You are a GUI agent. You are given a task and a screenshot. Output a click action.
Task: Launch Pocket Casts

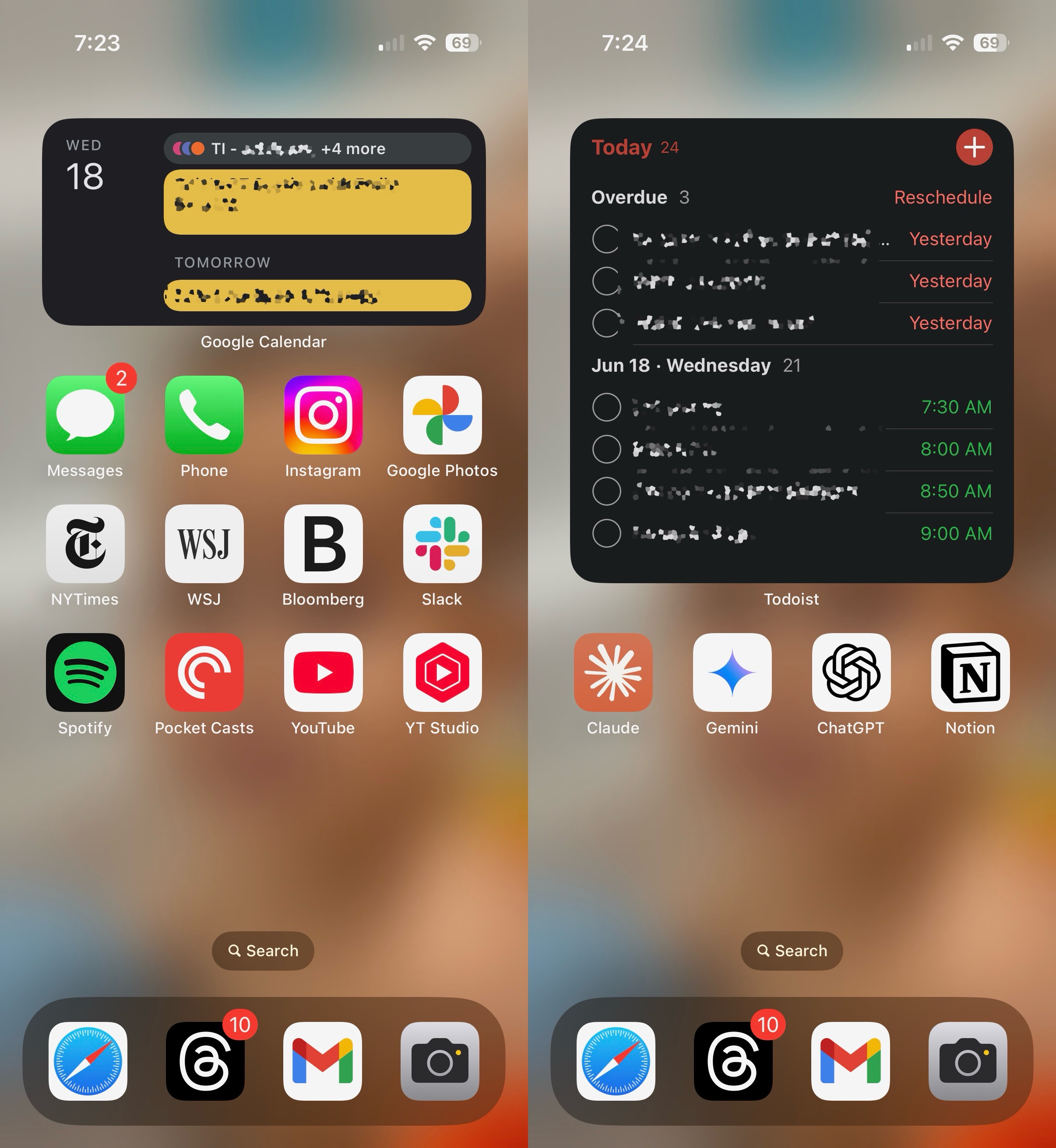(204, 673)
